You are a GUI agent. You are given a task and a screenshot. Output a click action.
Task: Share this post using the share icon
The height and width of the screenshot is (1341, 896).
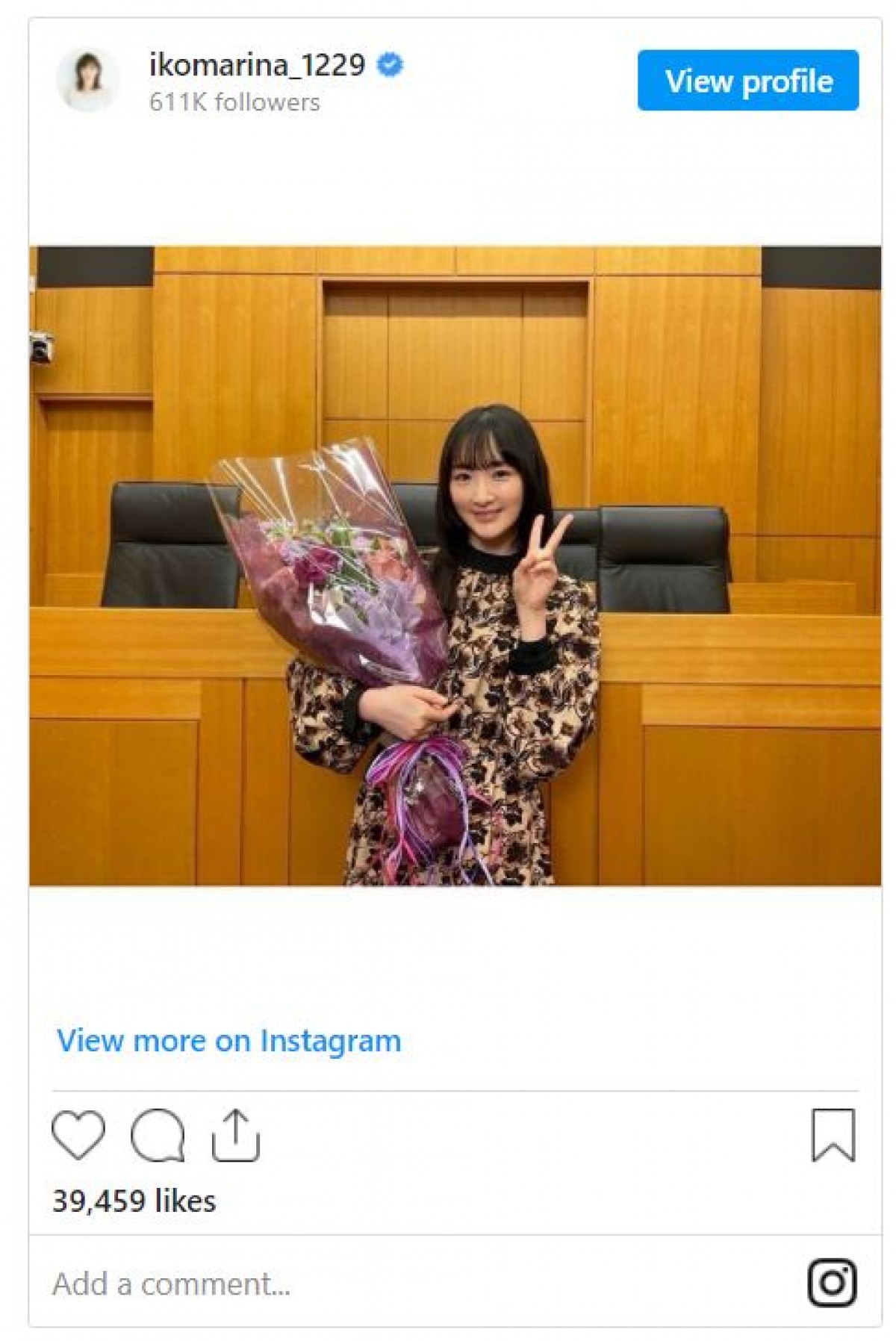pos(235,1136)
